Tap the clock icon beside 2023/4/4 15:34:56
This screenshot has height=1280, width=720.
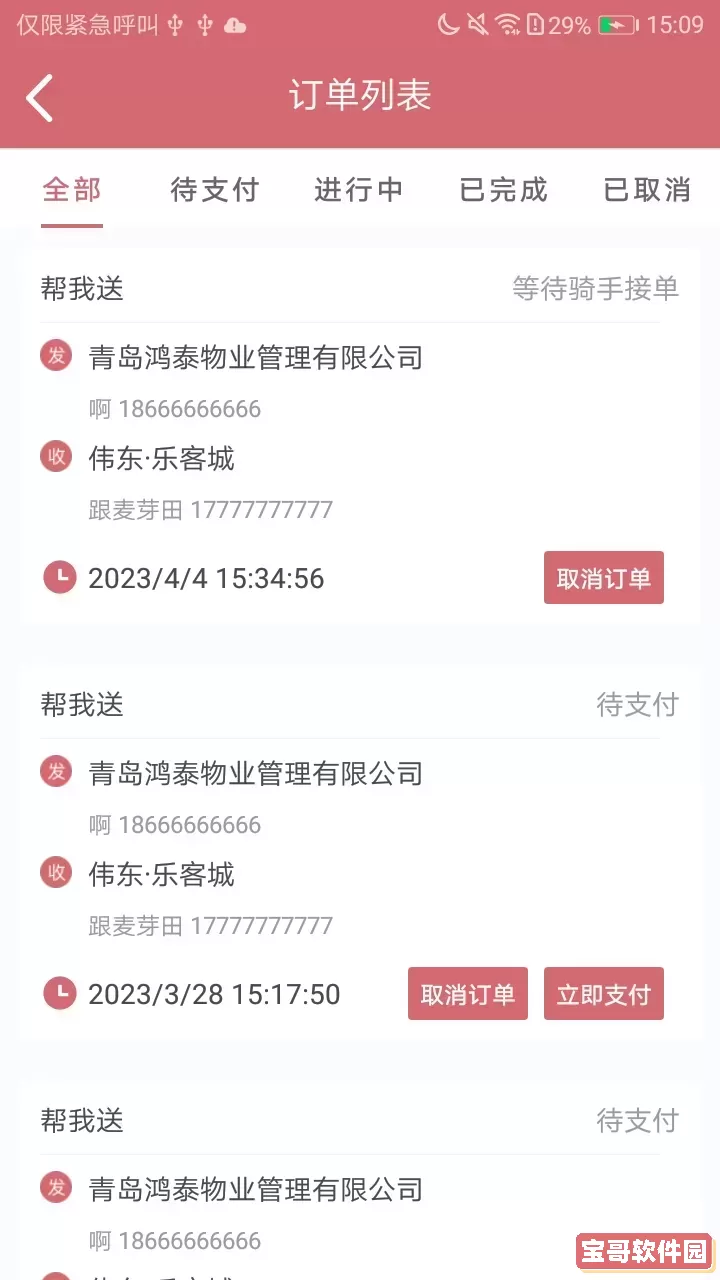click(x=58, y=577)
